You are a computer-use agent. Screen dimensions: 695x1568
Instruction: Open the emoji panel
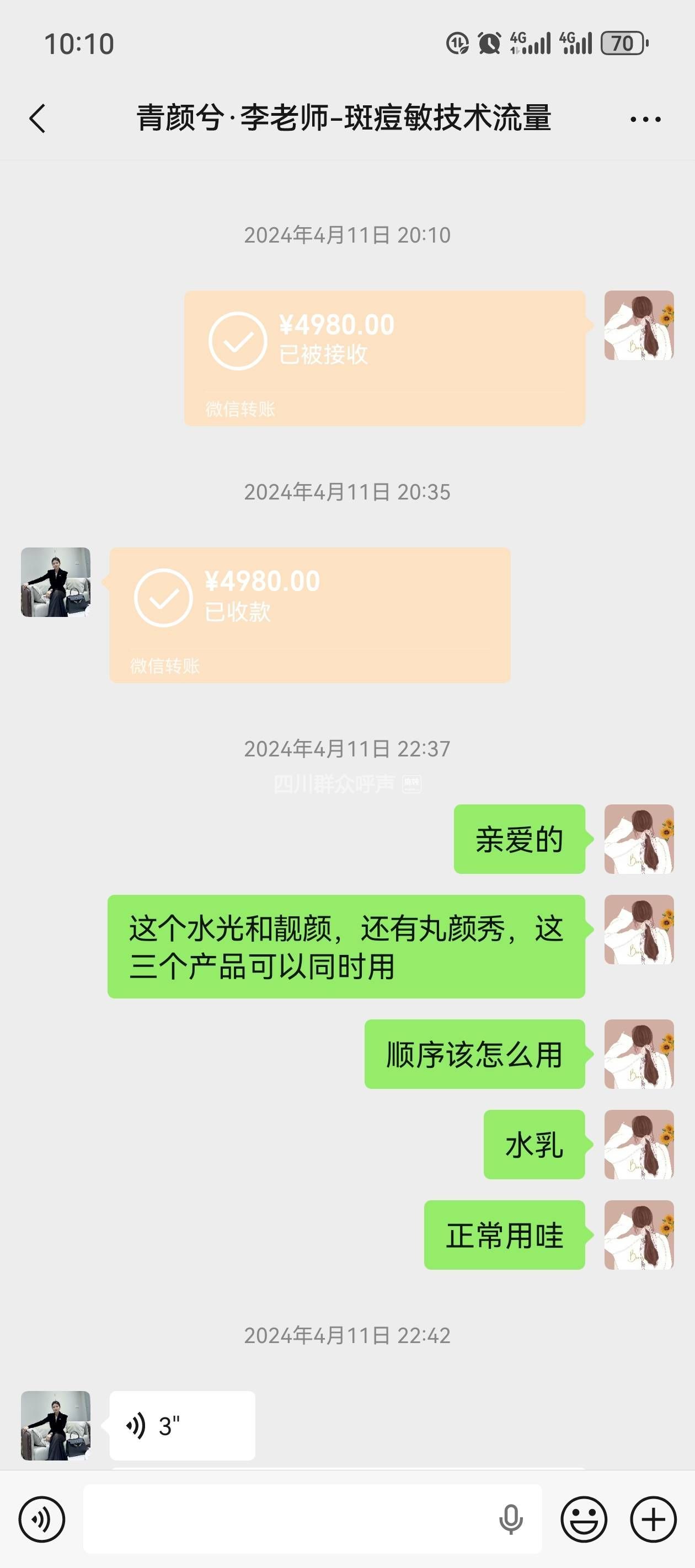tap(584, 1519)
